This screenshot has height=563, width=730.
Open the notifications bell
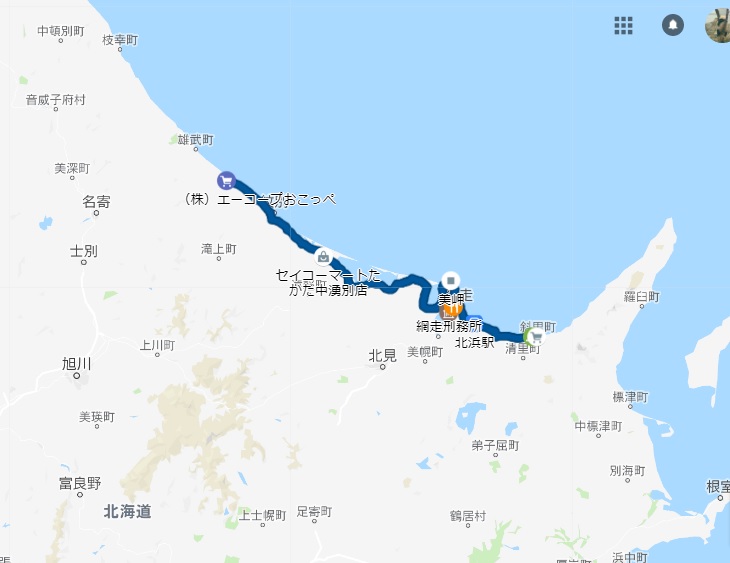pos(673,26)
